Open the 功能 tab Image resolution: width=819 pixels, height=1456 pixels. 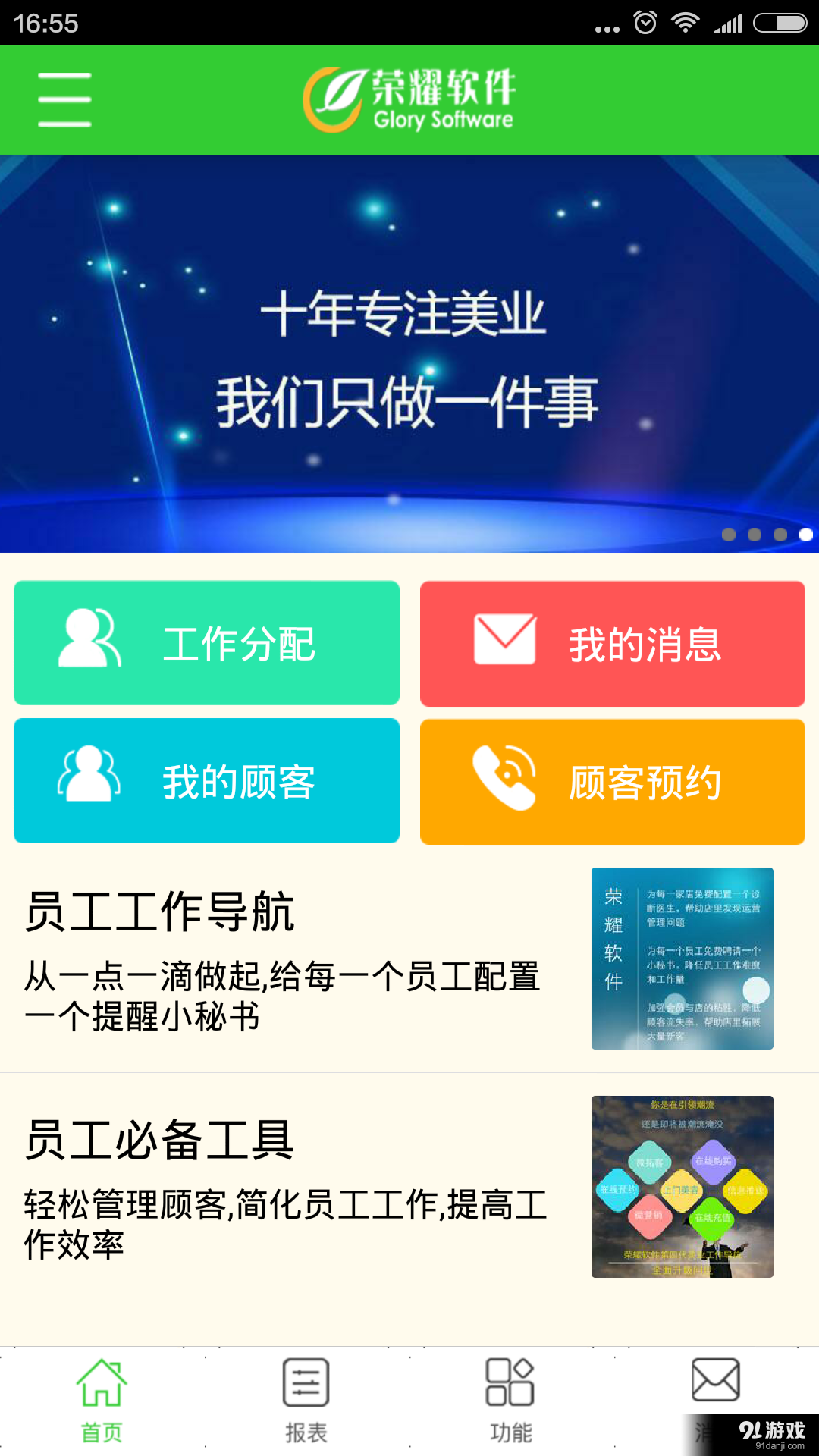pos(510,1407)
